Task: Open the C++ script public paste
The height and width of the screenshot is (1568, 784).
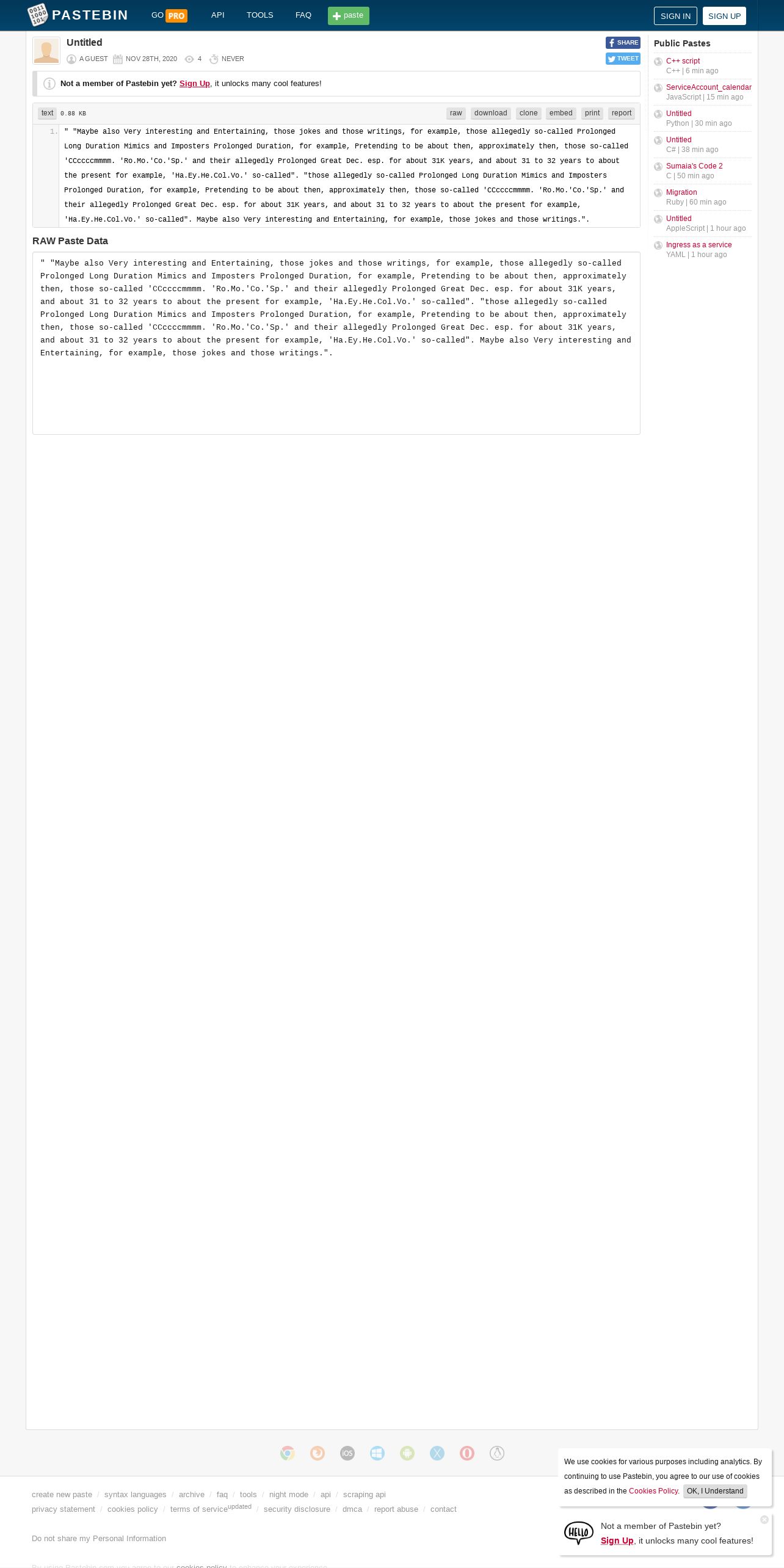Action: (683, 61)
